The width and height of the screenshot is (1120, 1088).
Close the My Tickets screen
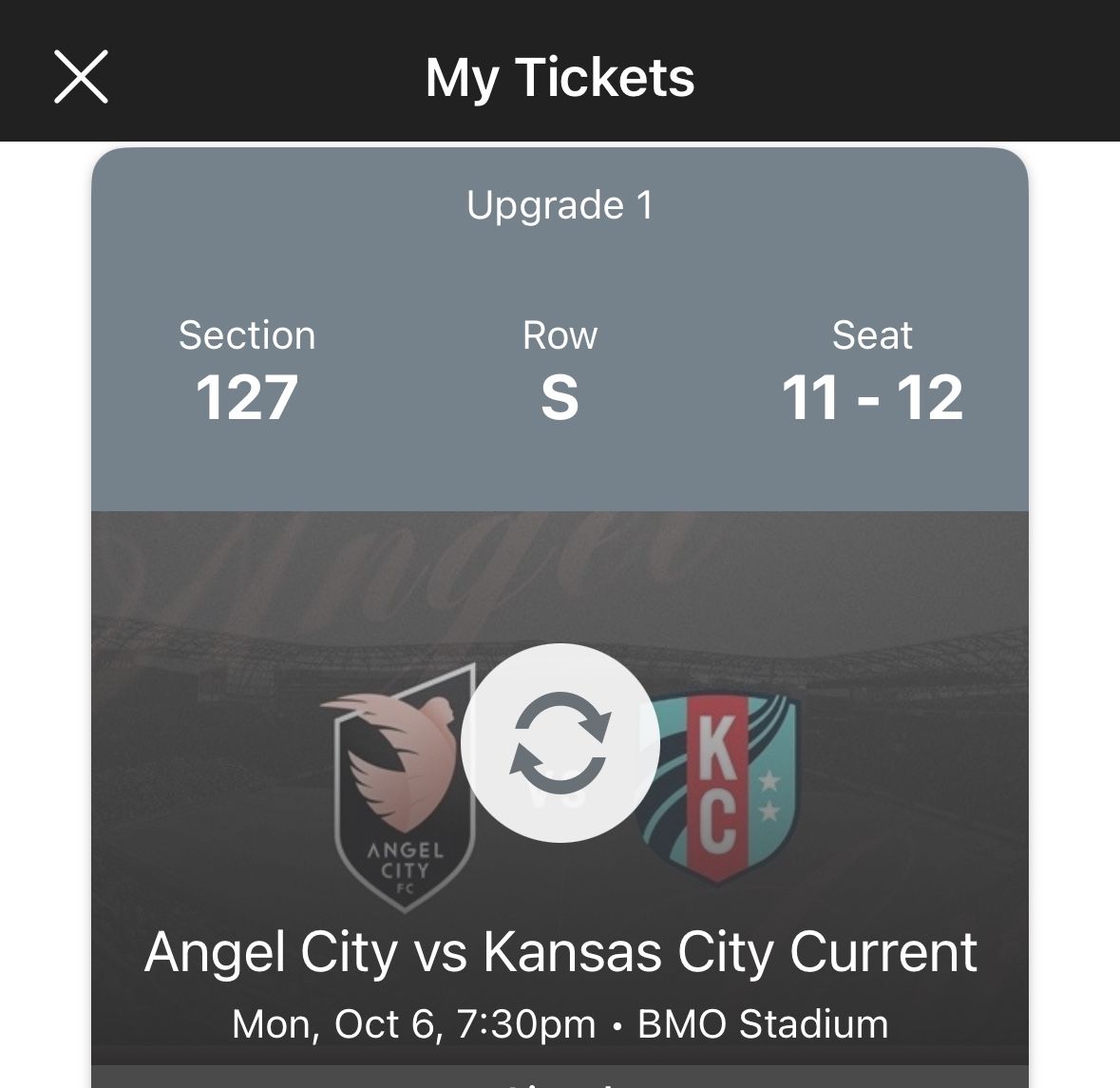[x=81, y=76]
